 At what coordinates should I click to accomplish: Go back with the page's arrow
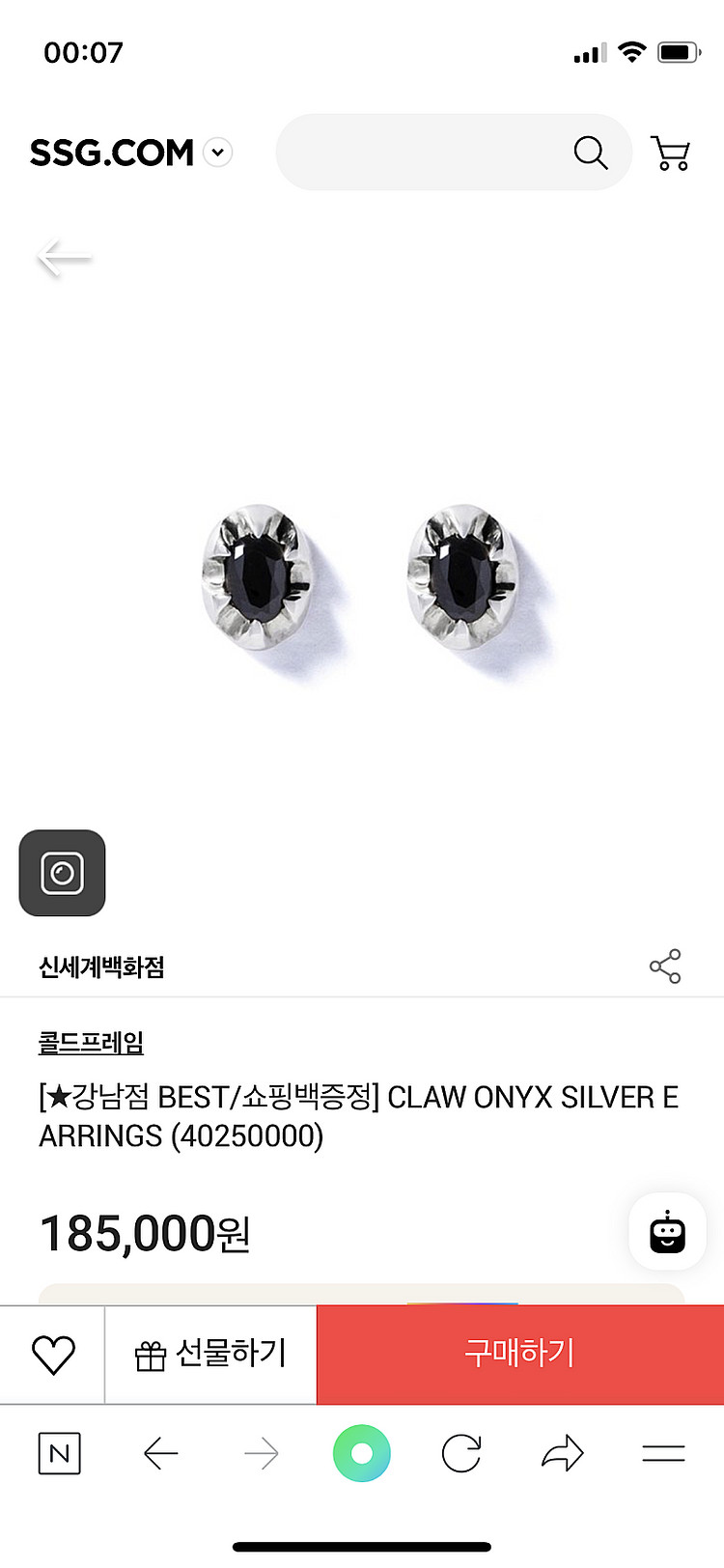coord(64,257)
